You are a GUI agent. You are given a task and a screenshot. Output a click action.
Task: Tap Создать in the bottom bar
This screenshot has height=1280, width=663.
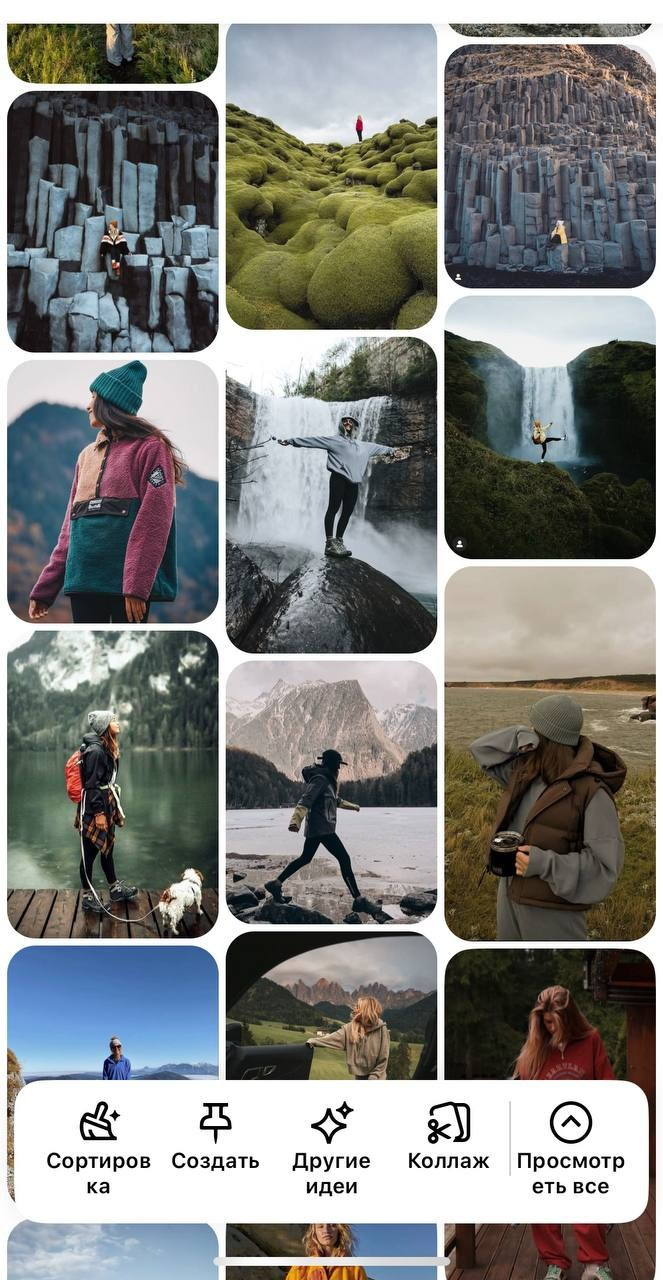click(x=215, y=1138)
